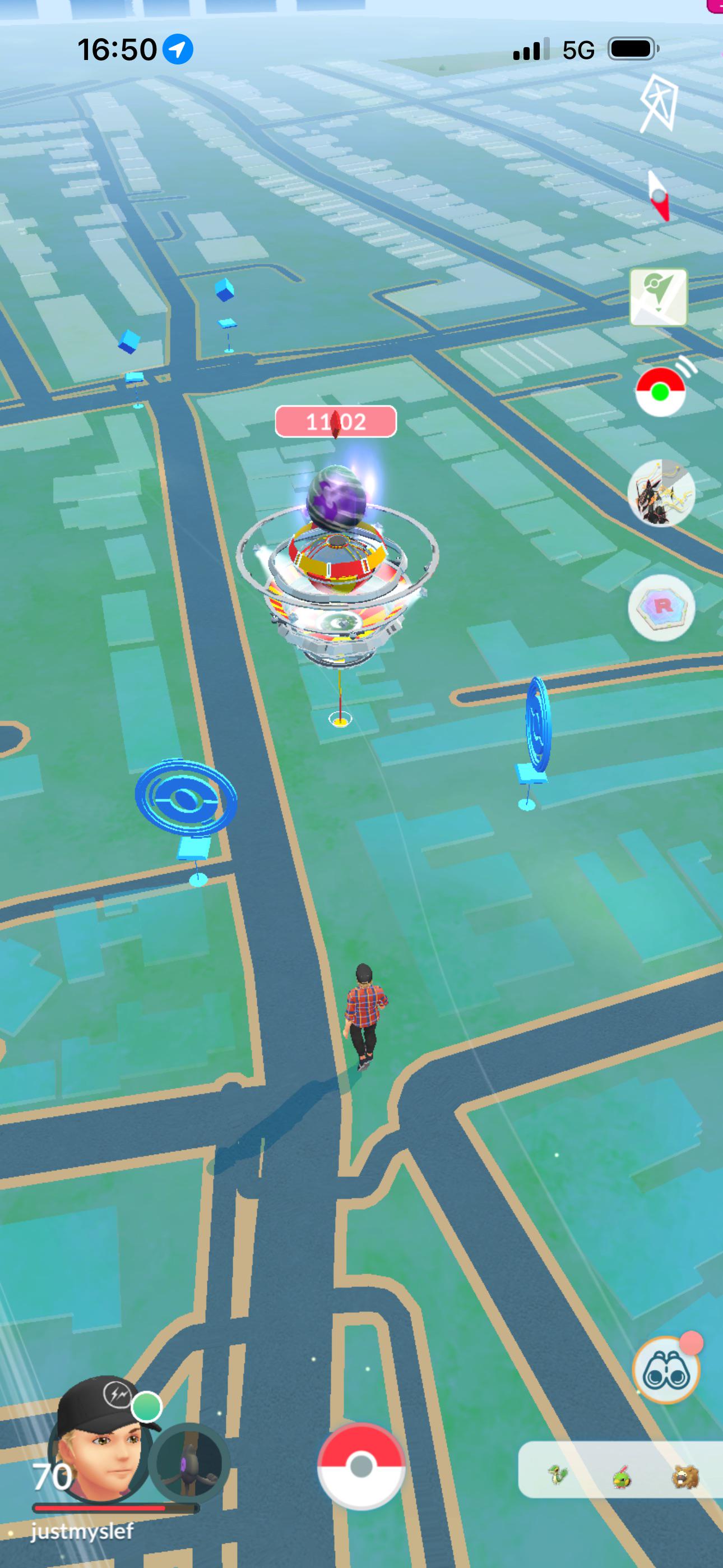
Task: Open the Team GO Rocket radar
Action: click(661, 607)
